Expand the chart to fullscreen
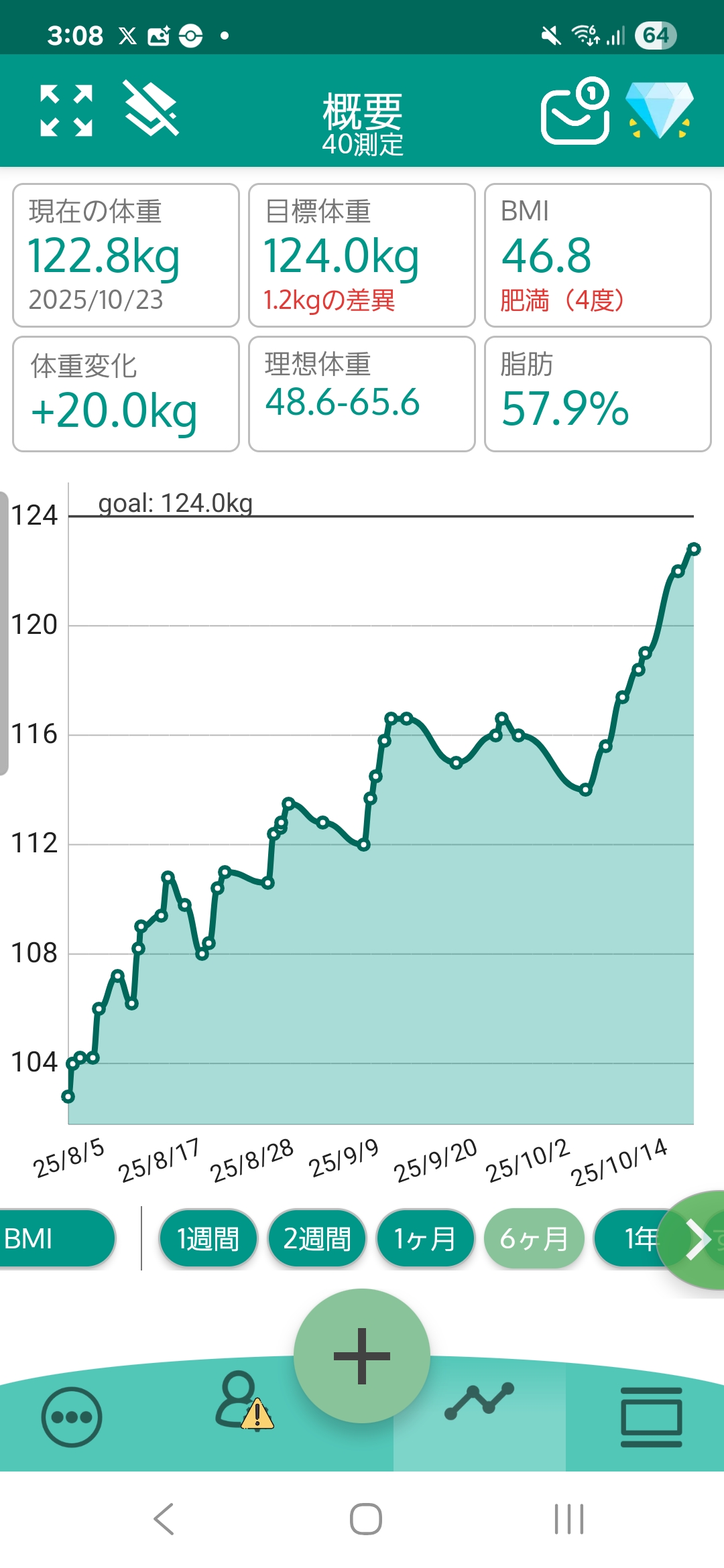 [66, 111]
